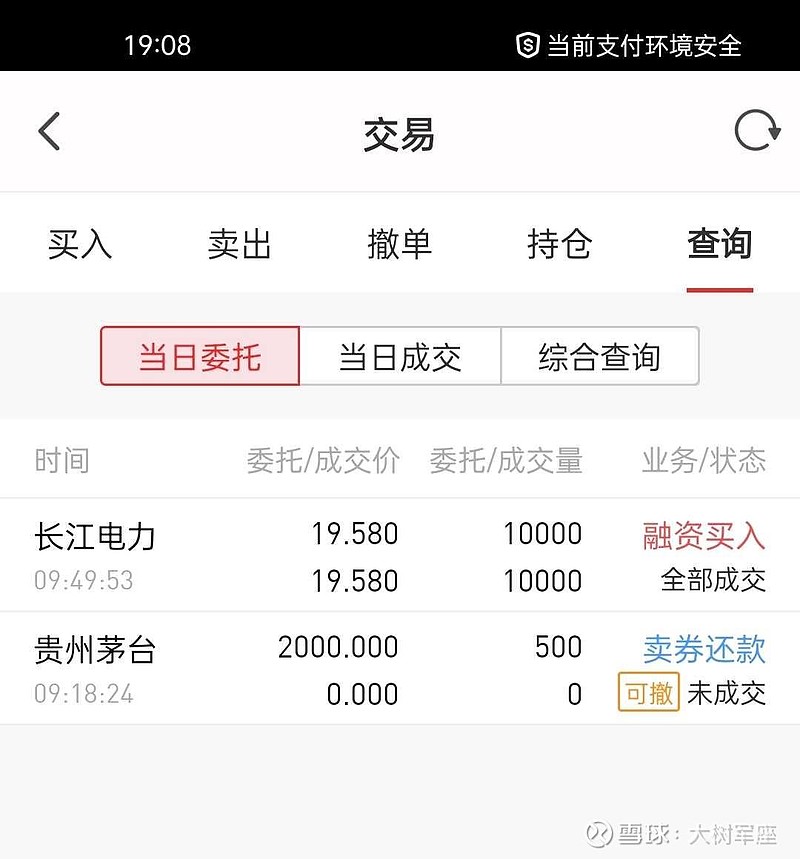Select the 长江电力 order row
The width and height of the screenshot is (800, 859).
coord(400,556)
